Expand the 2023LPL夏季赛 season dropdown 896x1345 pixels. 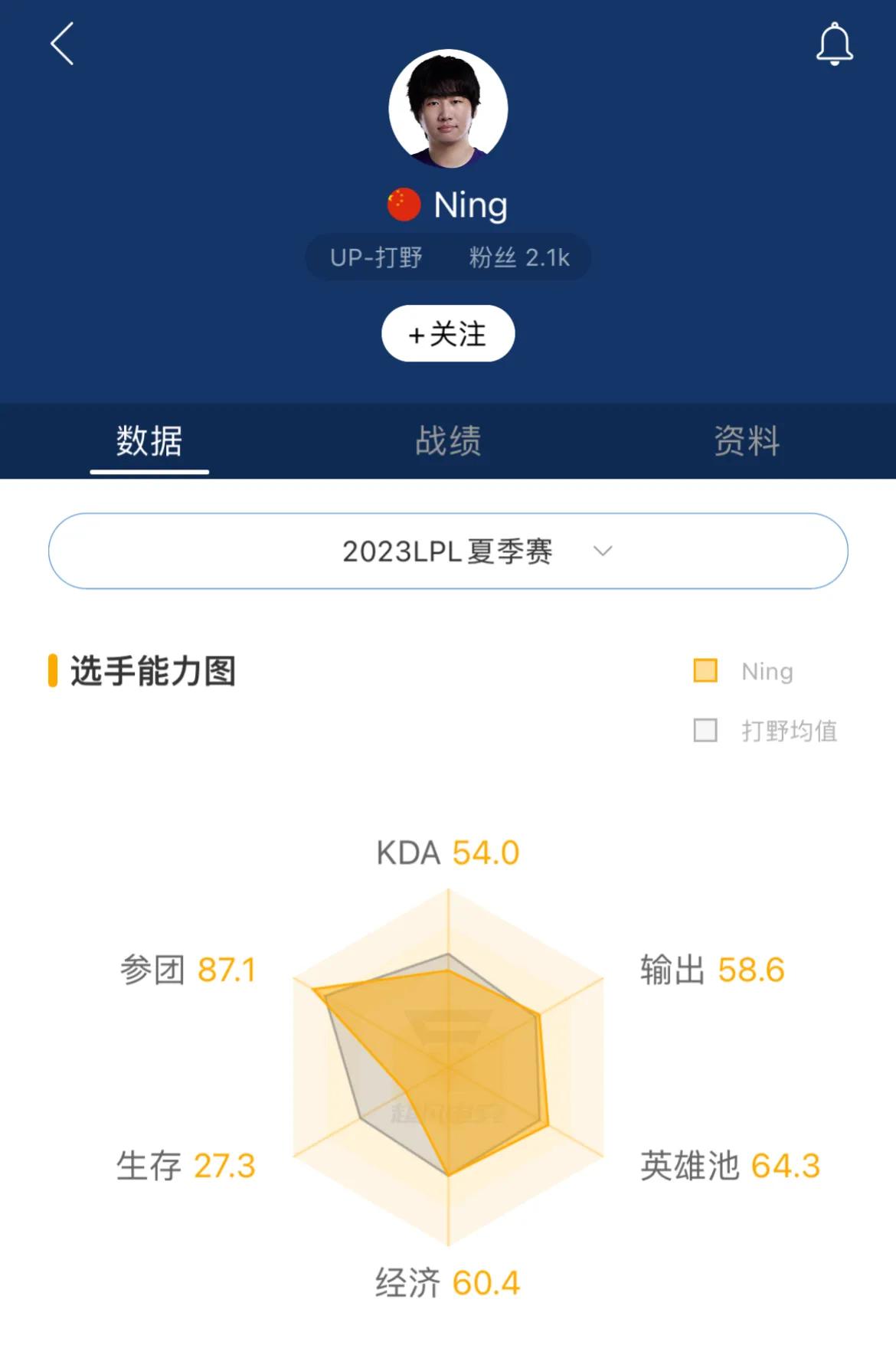tap(448, 551)
